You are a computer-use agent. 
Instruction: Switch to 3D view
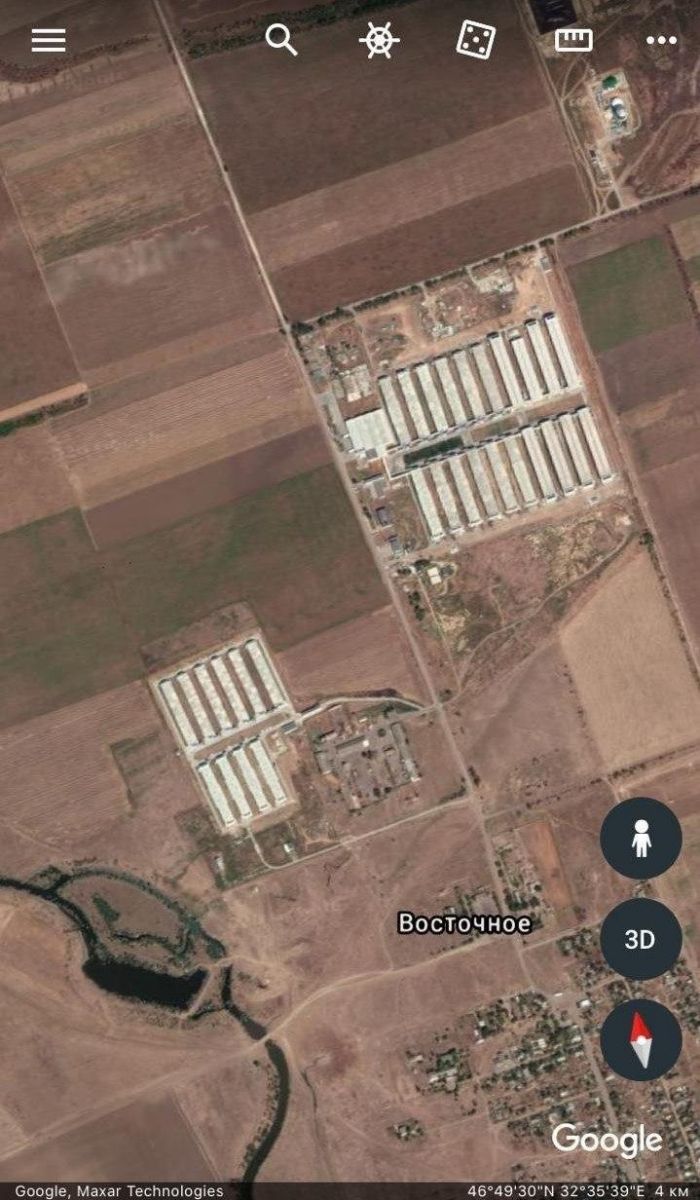[x=641, y=939]
